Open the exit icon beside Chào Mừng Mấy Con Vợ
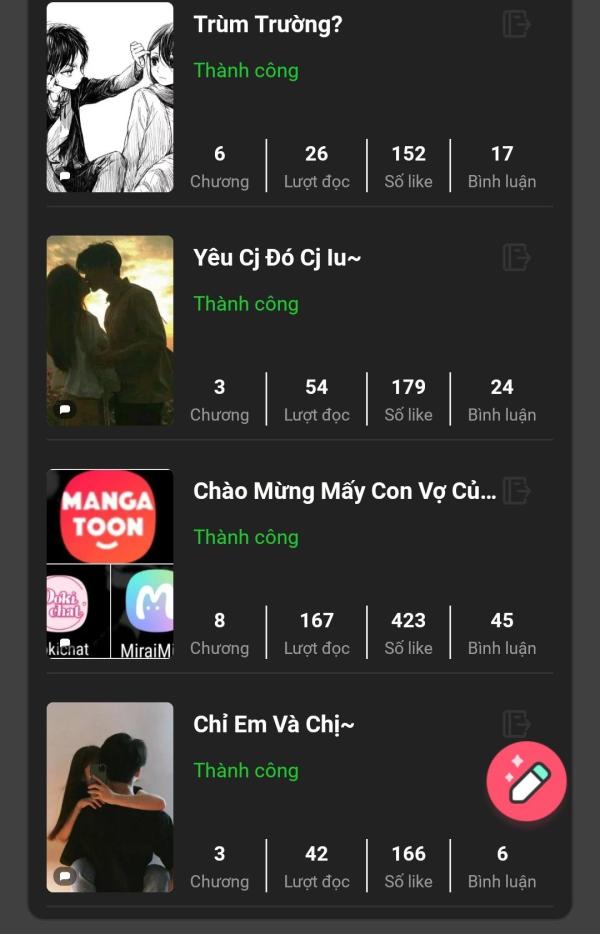Viewport: 600px width, 934px height. (x=516, y=490)
